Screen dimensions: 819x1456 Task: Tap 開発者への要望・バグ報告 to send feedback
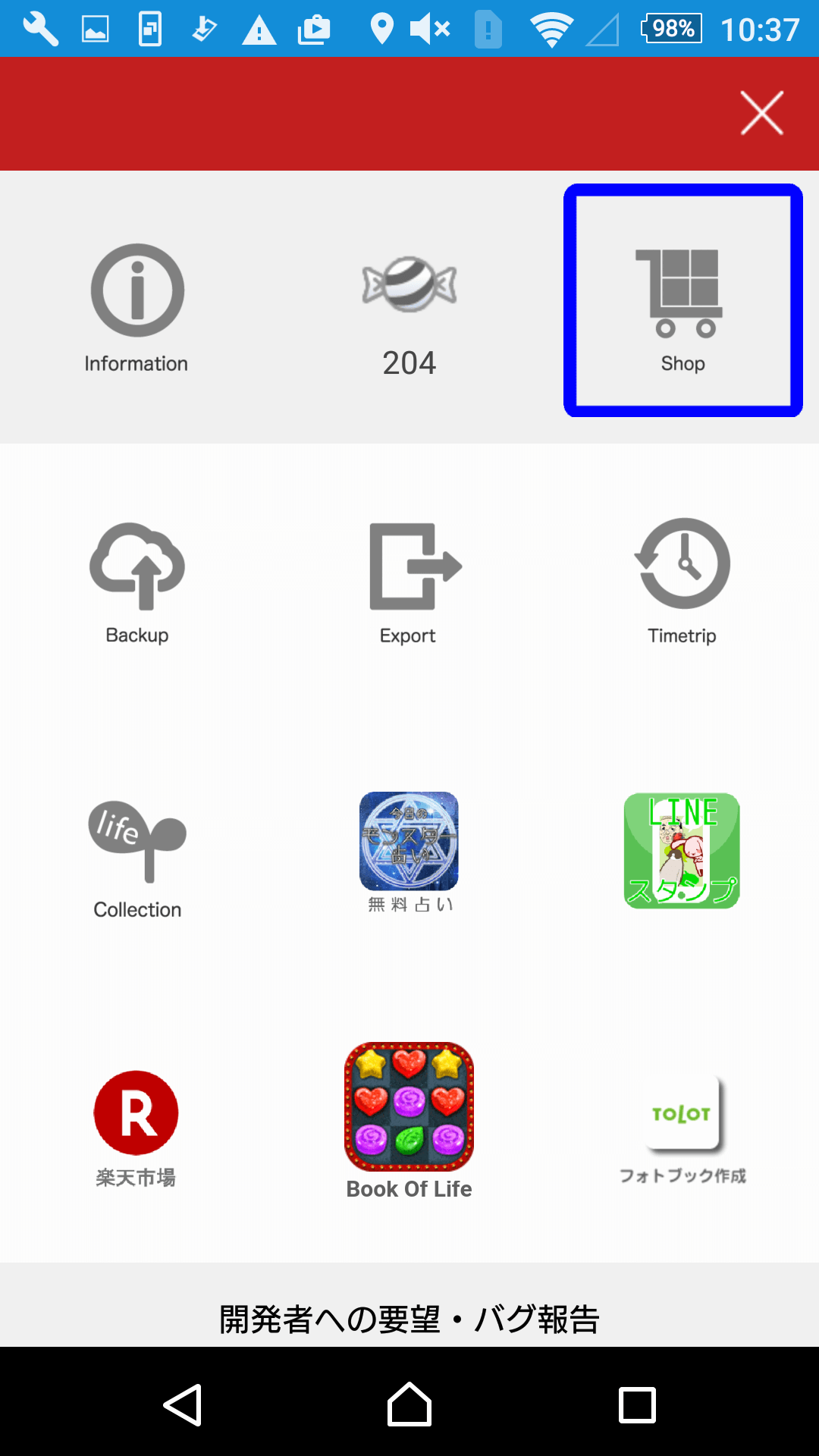(x=409, y=1319)
